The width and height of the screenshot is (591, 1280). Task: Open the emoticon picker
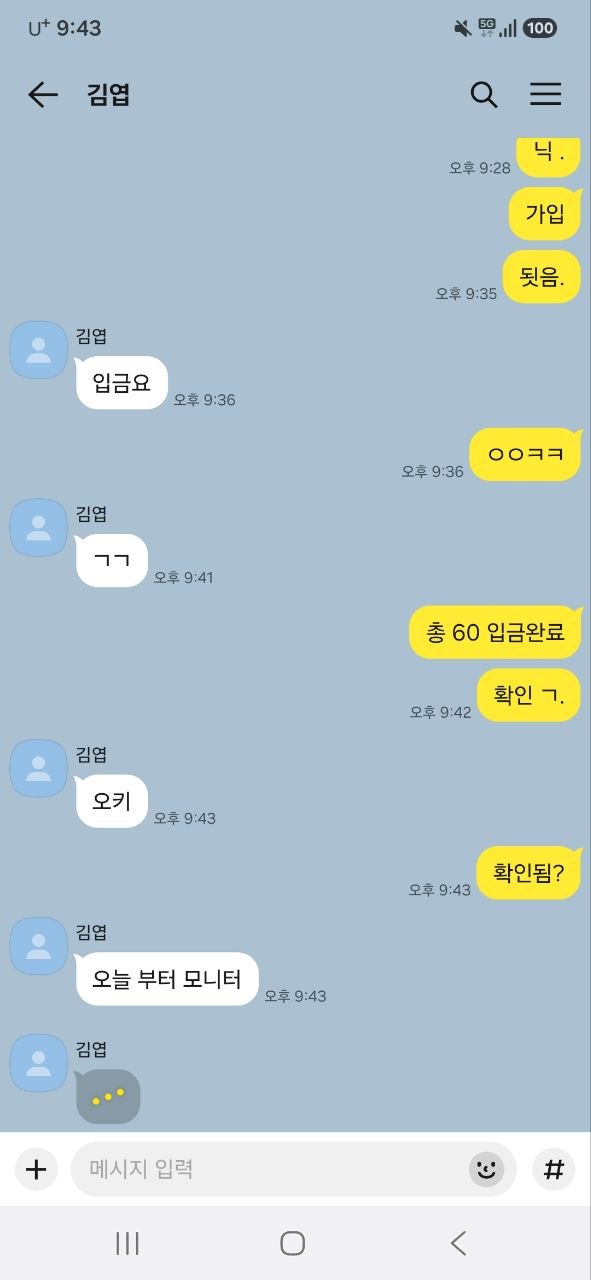tap(487, 1169)
